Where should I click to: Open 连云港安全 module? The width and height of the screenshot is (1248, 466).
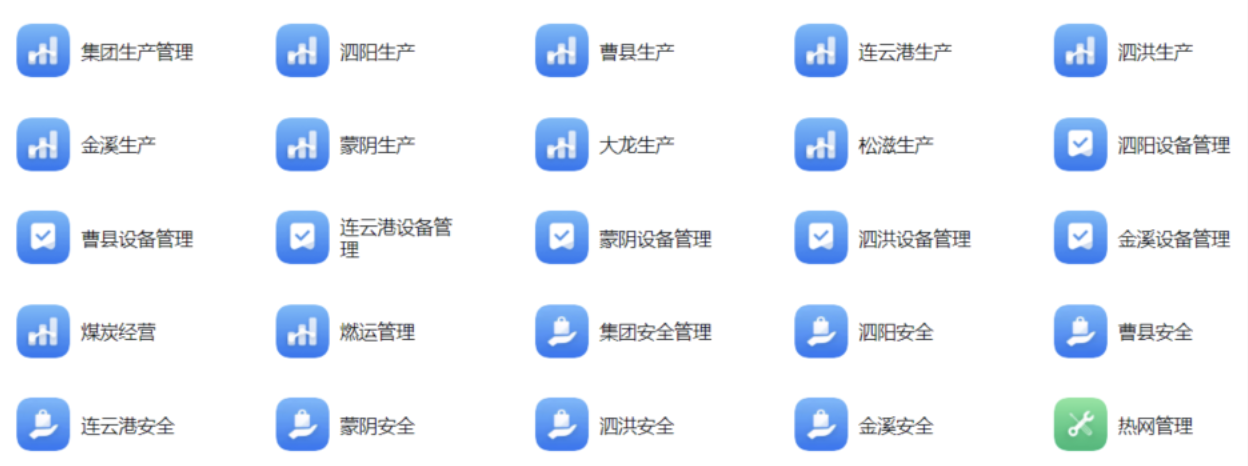[x=43, y=425]
